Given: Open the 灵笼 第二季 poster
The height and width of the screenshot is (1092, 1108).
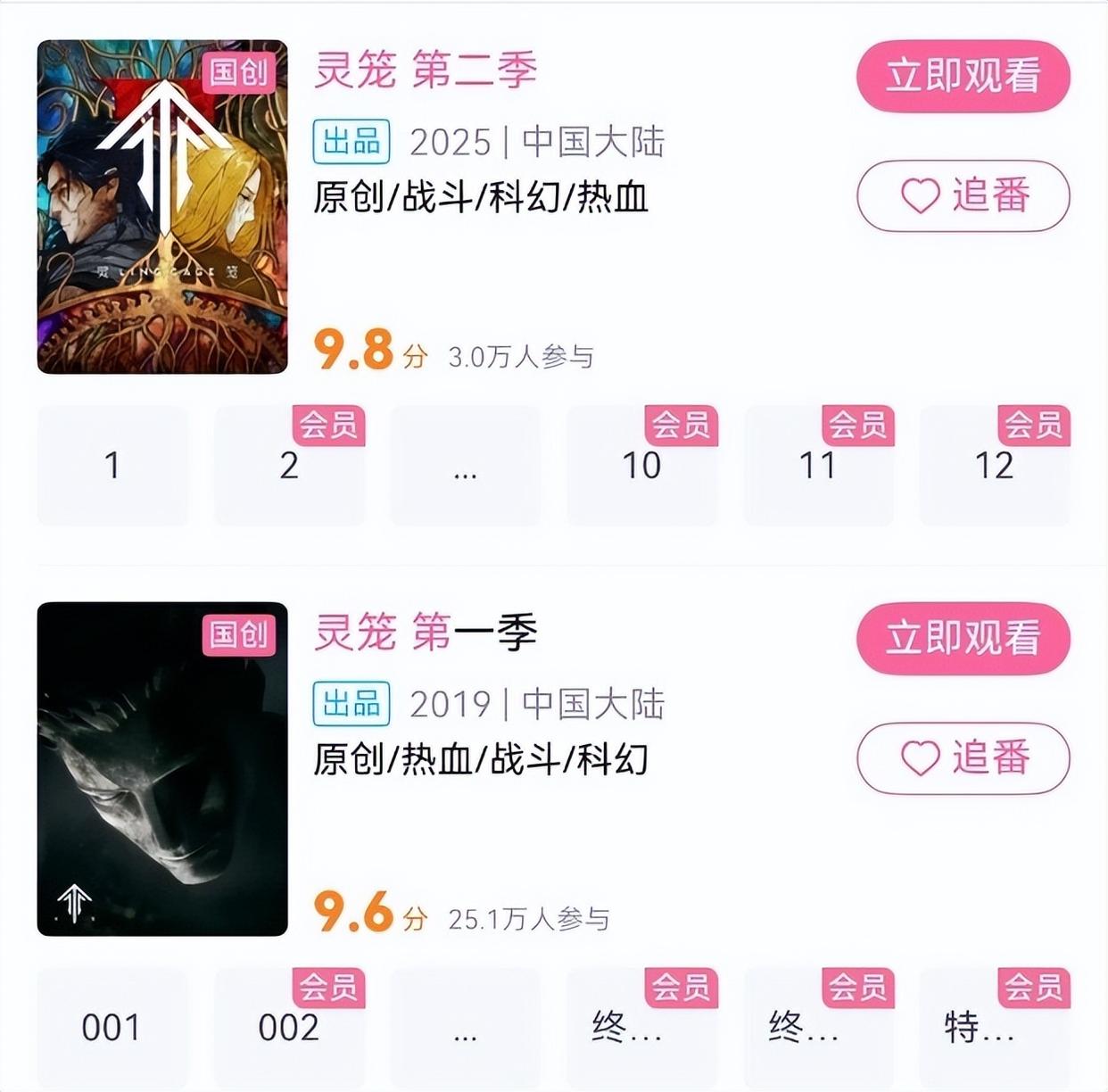Looking at the screenshot, I should point(162,207).
